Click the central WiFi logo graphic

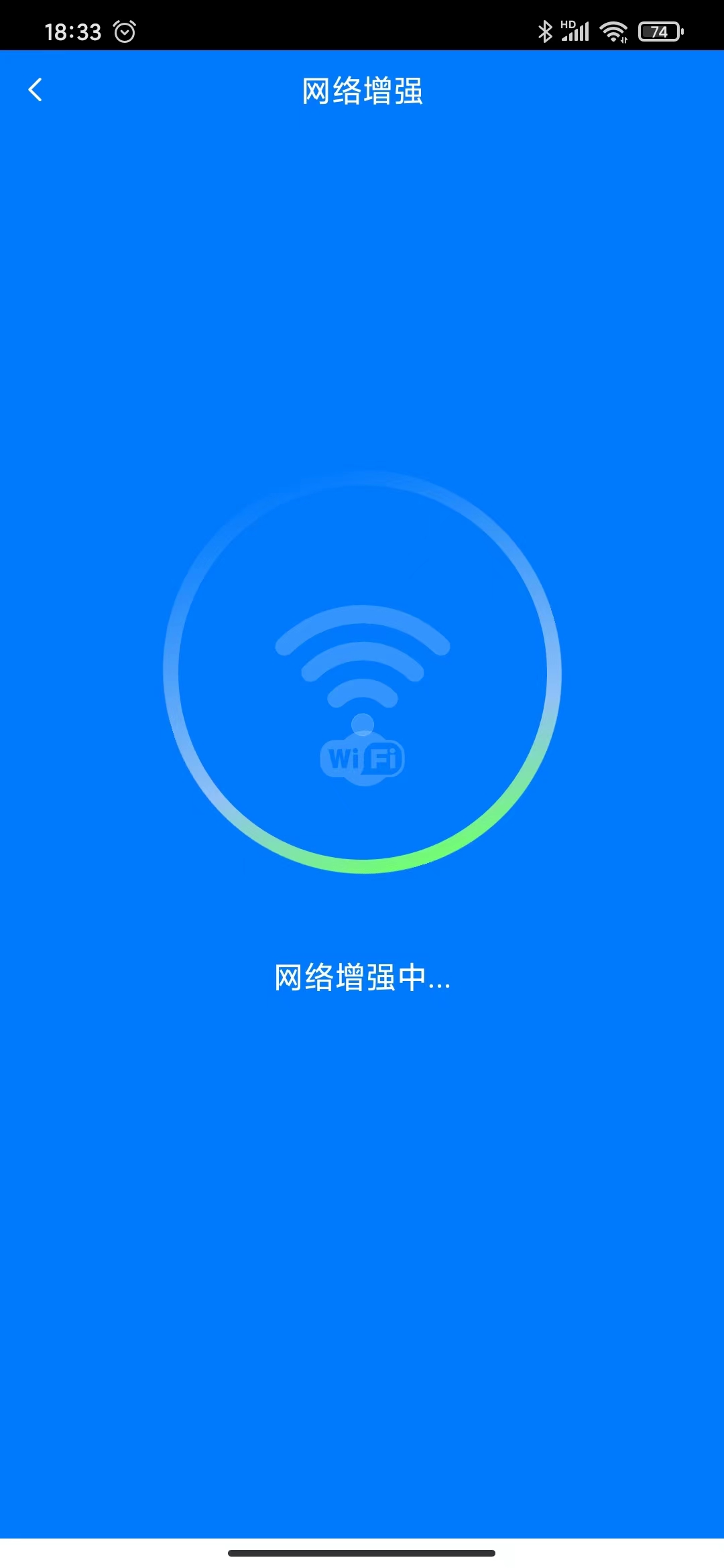coord(362,697)
